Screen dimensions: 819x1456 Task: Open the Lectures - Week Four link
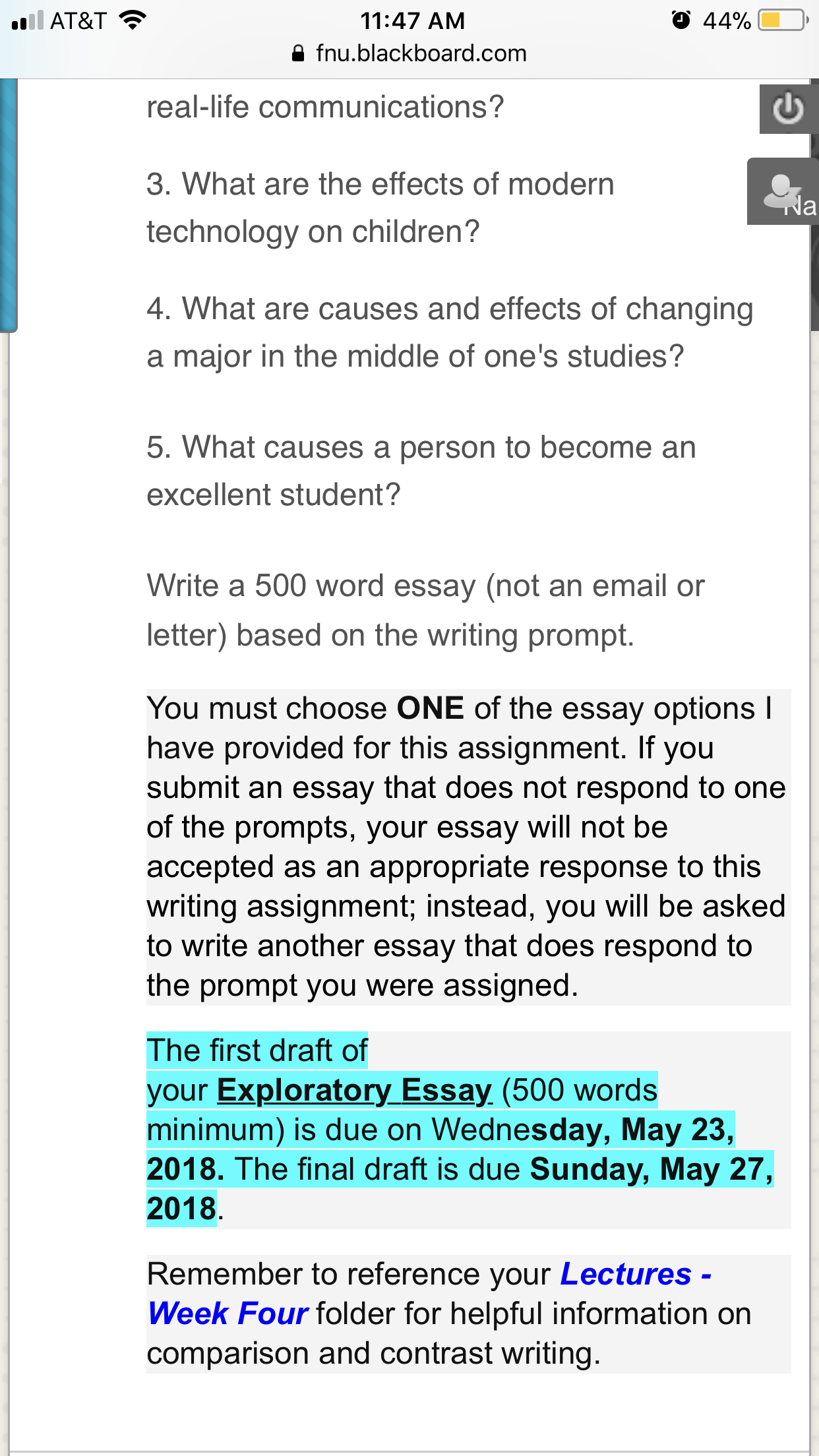pyautogui.click(x=430, y=1293)
